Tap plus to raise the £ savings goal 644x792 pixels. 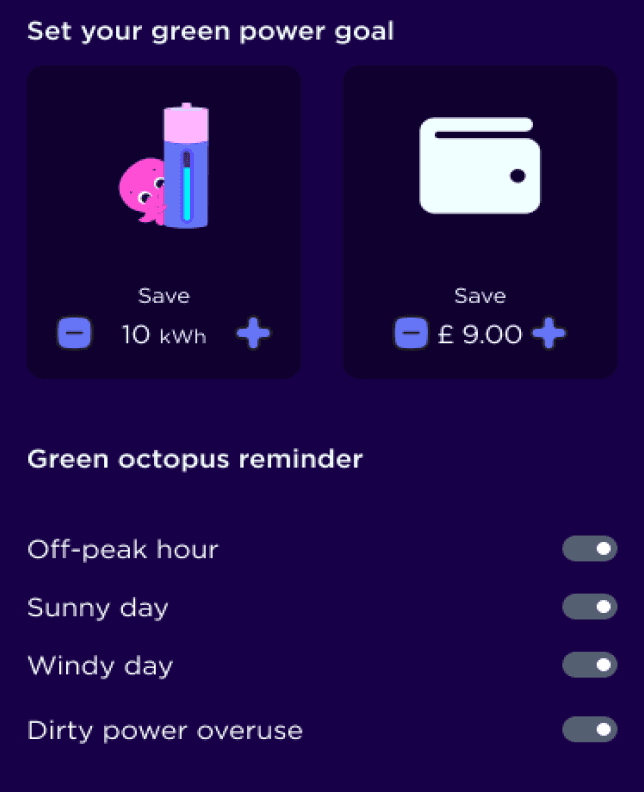click(x=550, y=333)
